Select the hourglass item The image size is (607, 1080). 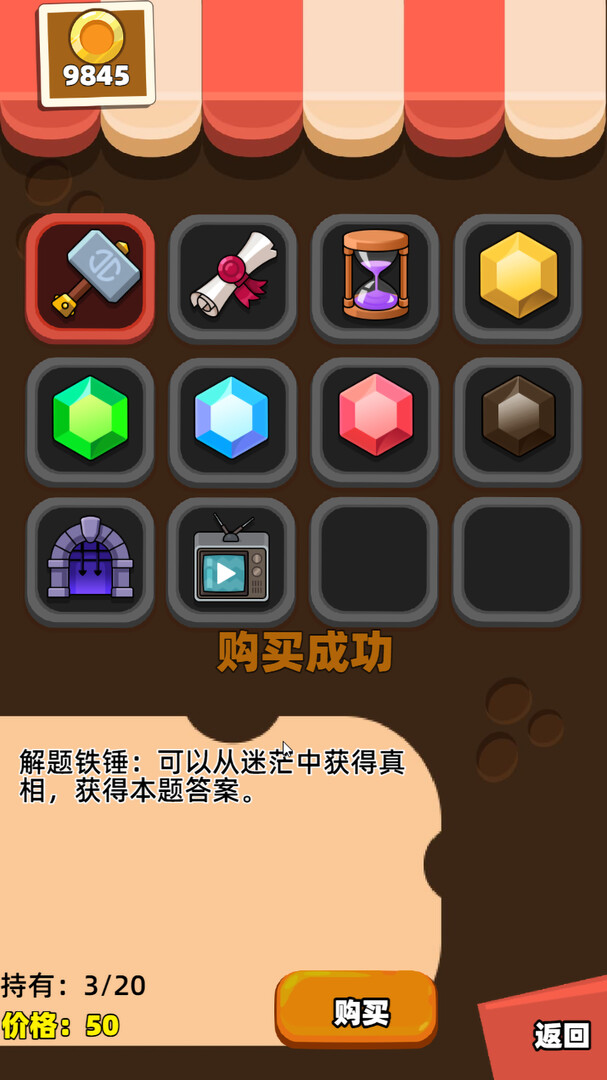(x=375, y=277)
